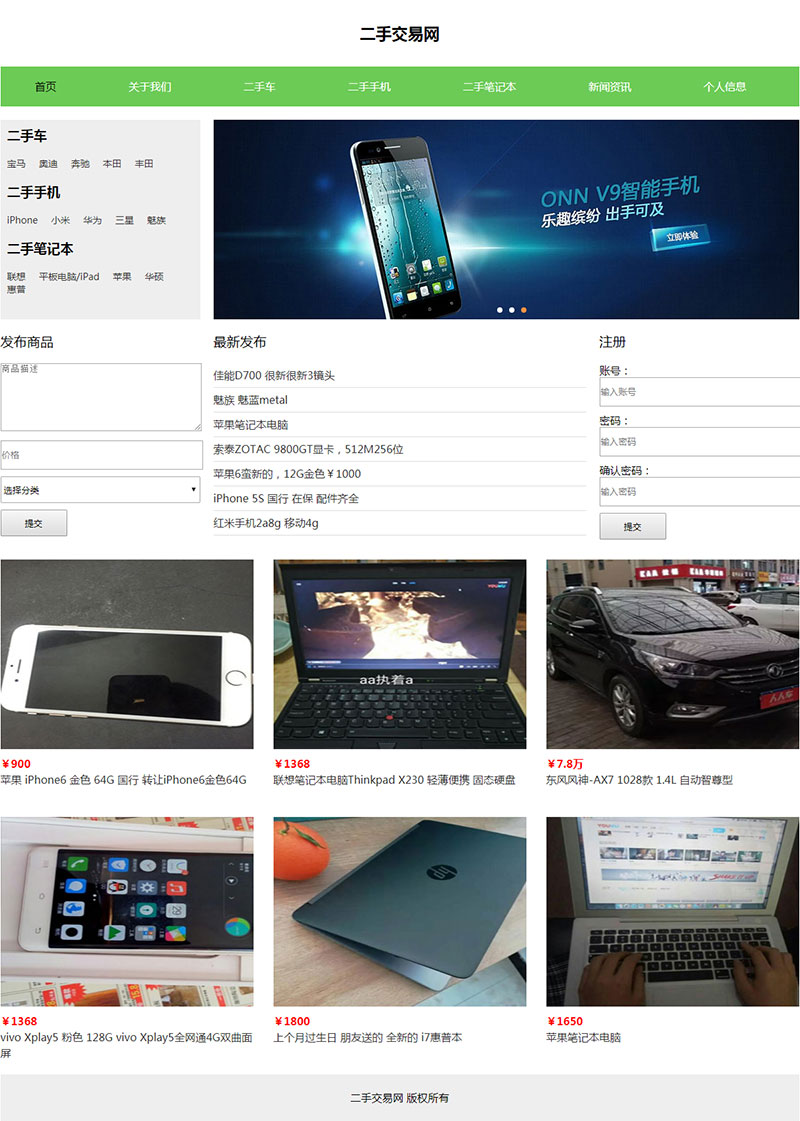Open the 首页 navigation item

[46, 87]
